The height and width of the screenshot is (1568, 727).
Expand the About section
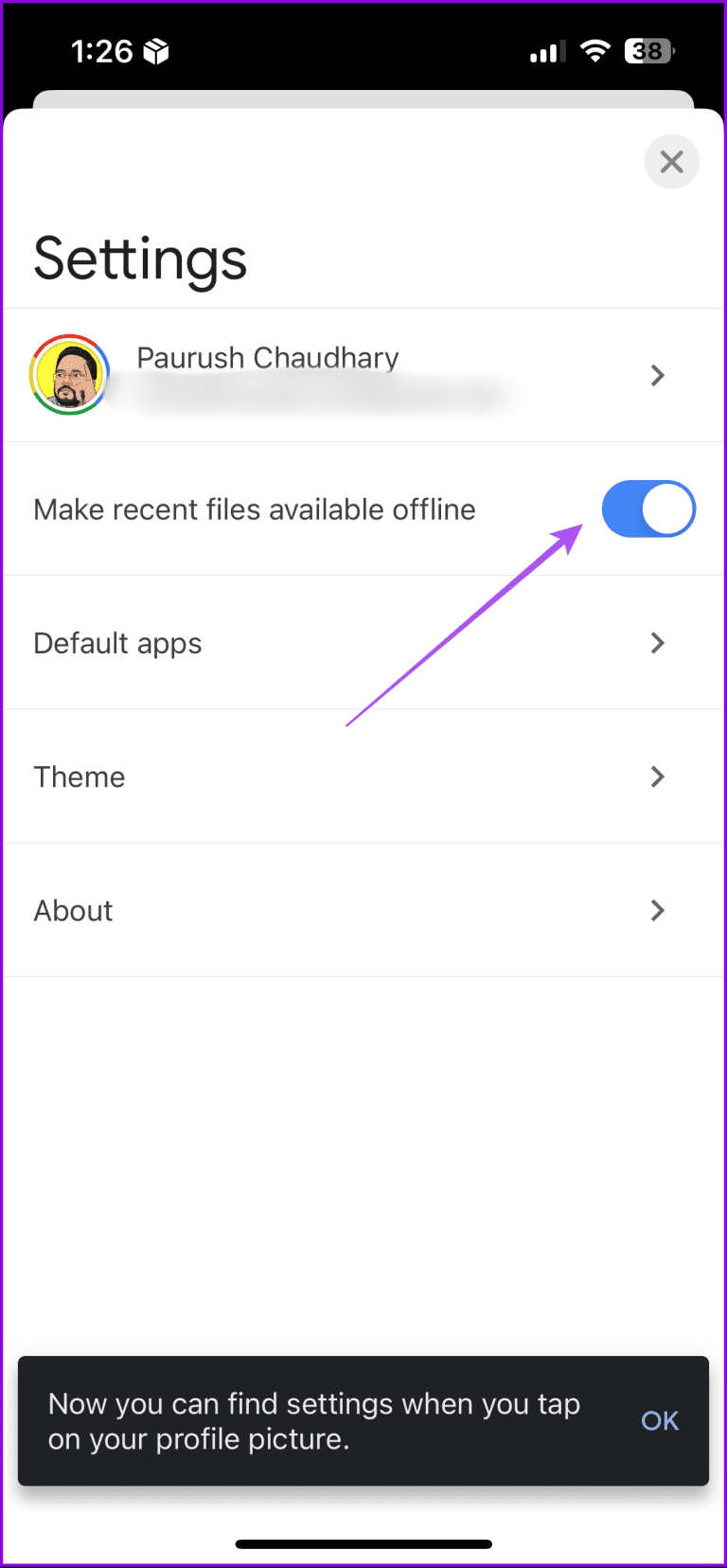coord(658,910)
